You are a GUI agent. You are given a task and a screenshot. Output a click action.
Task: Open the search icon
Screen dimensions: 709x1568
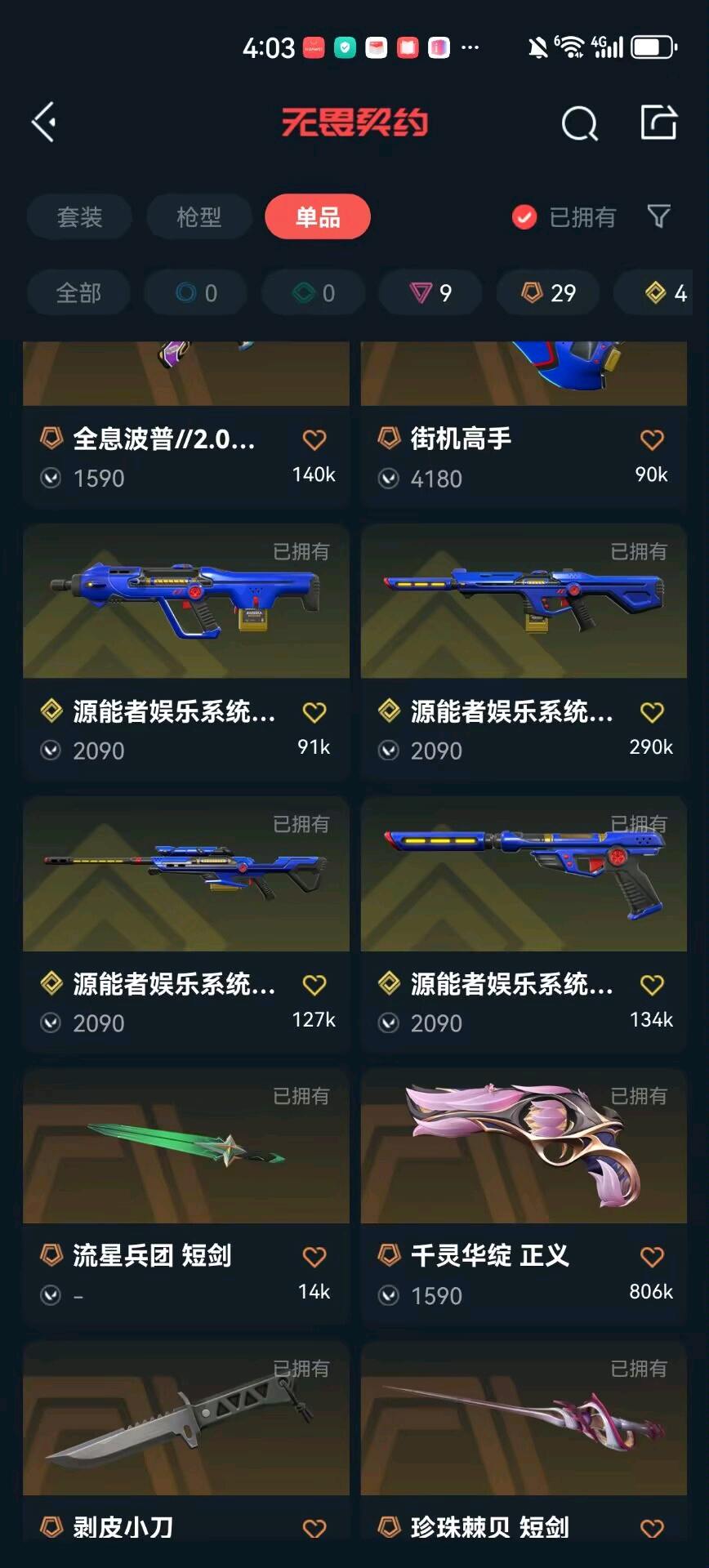[579, 124]
